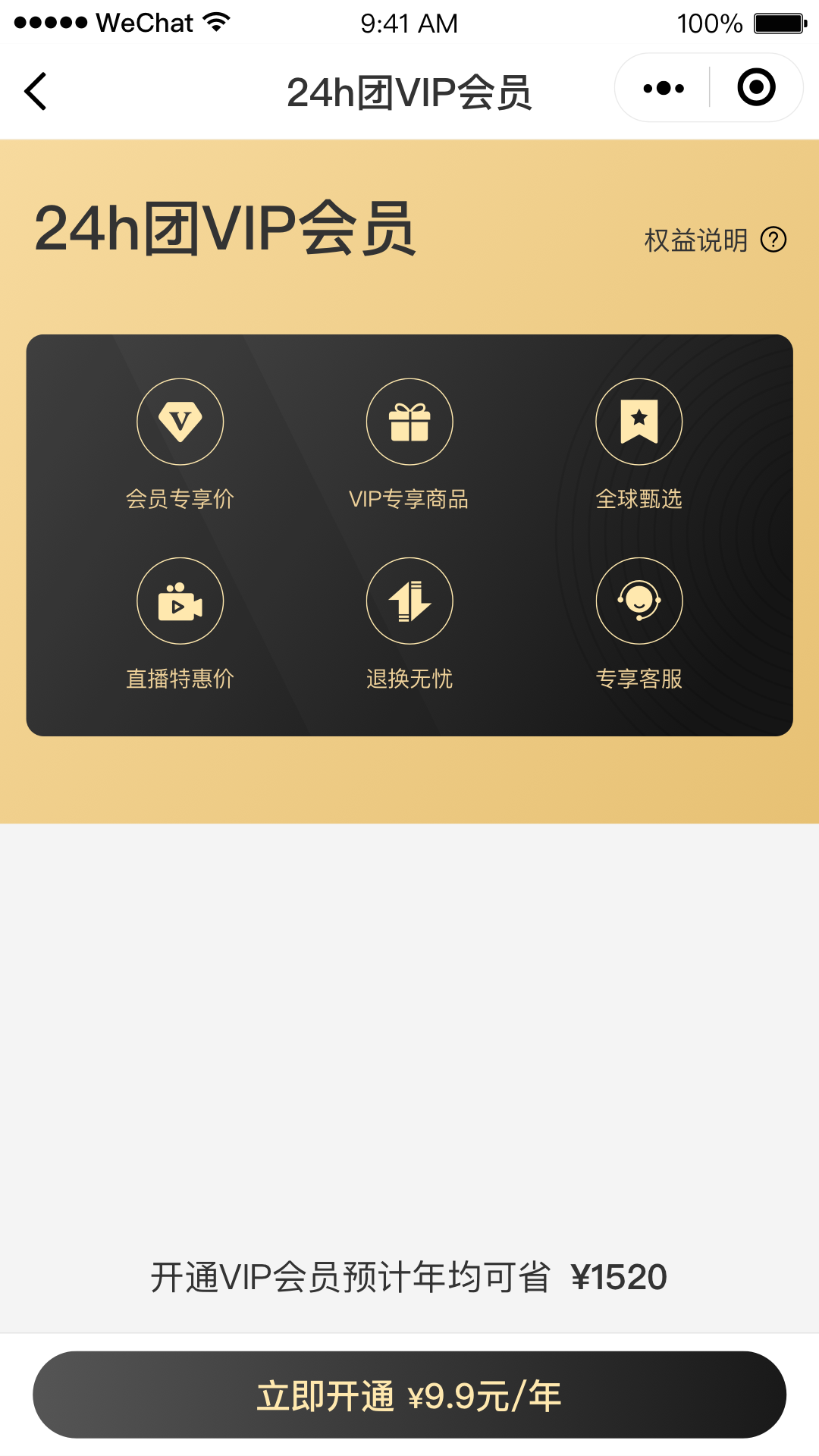The height and width of the screenshot is (1456, 819).
Task: Select the 24h团VIP会员 banner heading
Action: (225, 227)
